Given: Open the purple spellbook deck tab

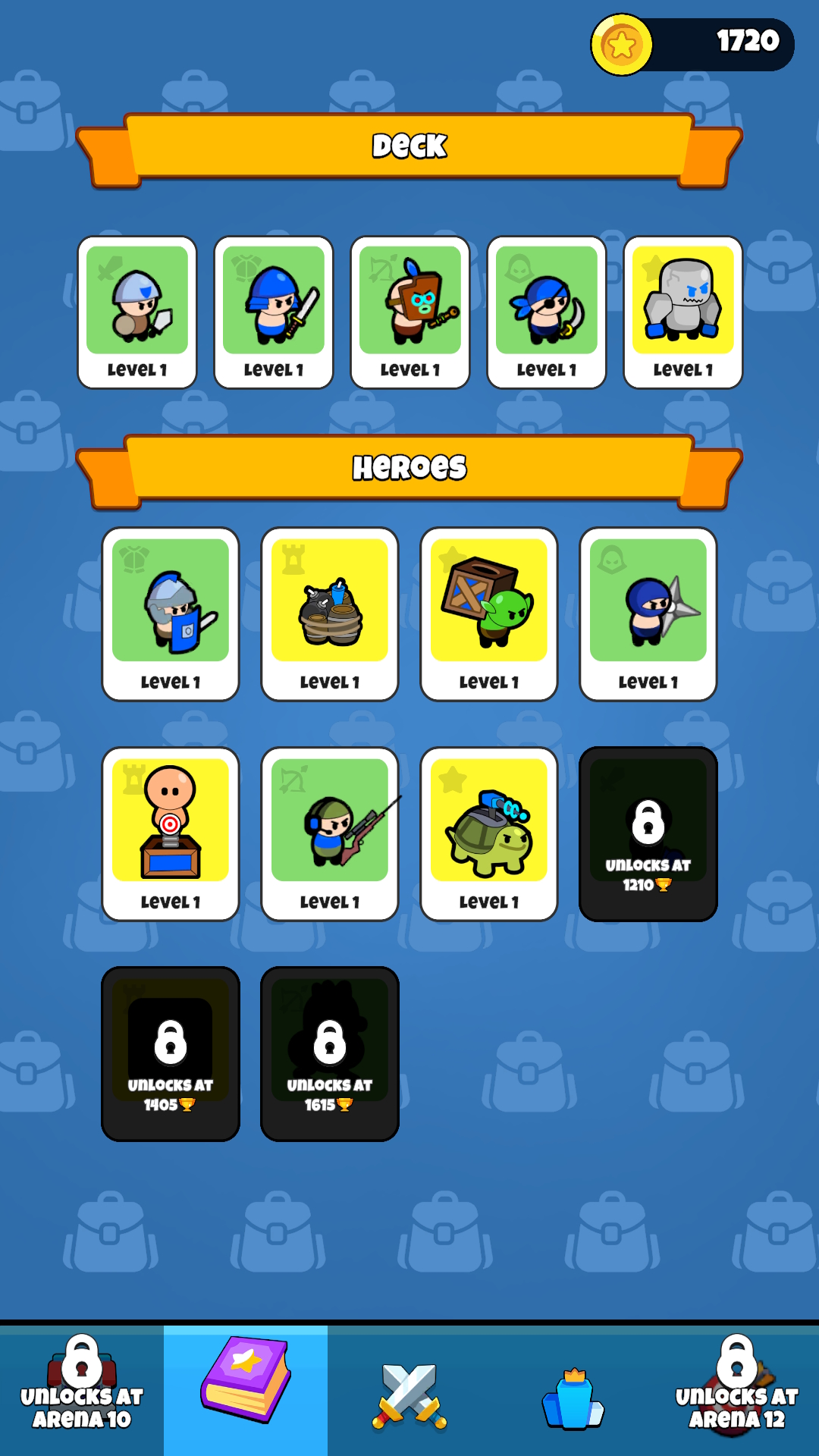Looking at the screenshot, I should click(246, 1391).
